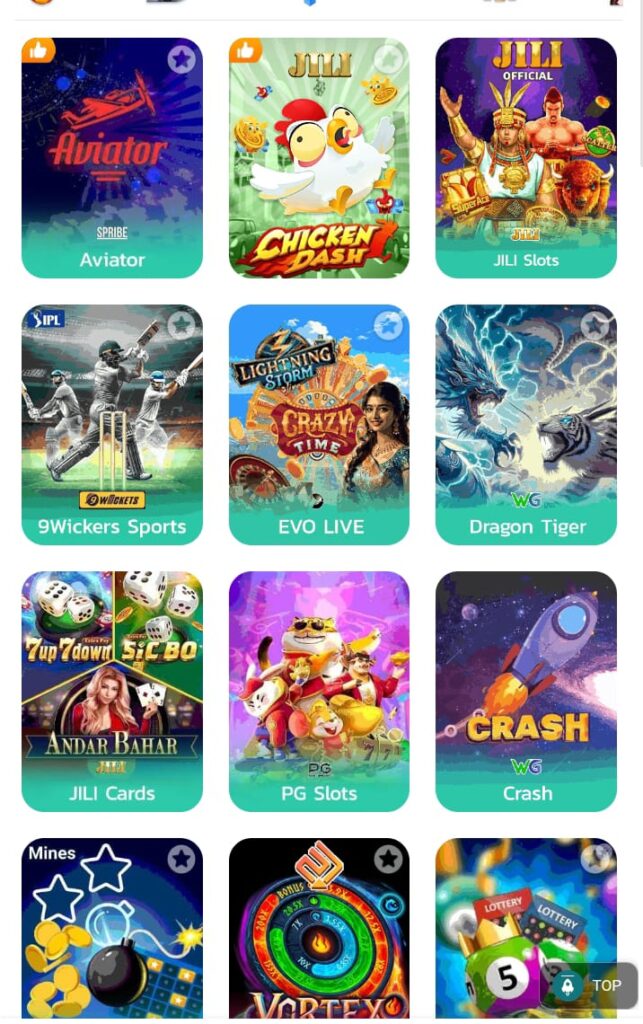Tap the TOP button to return up
Screen dimensions: 643x1024
pyautogui.click(x=589, y=985)
